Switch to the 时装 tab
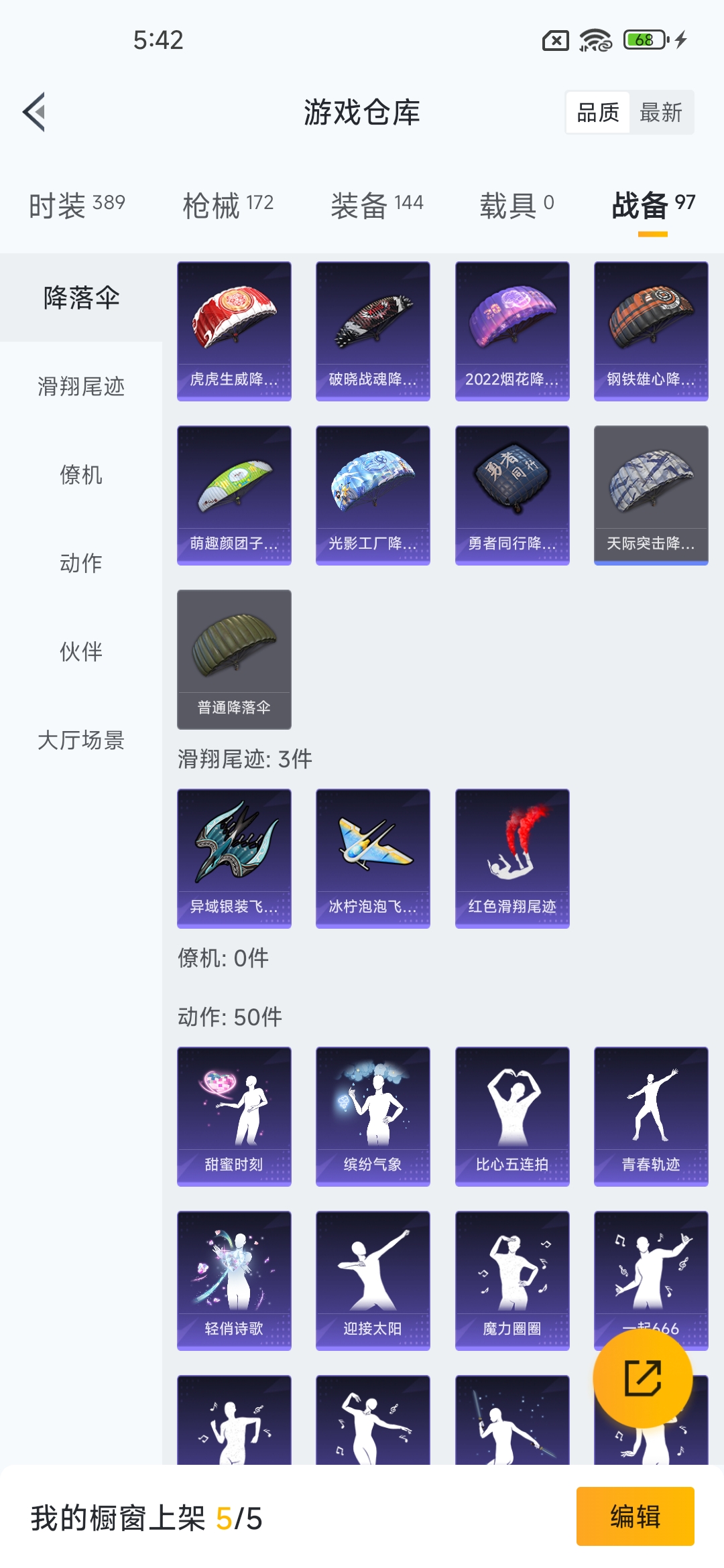The width and height of the screenshot is (724, 1568). point(77,205)
